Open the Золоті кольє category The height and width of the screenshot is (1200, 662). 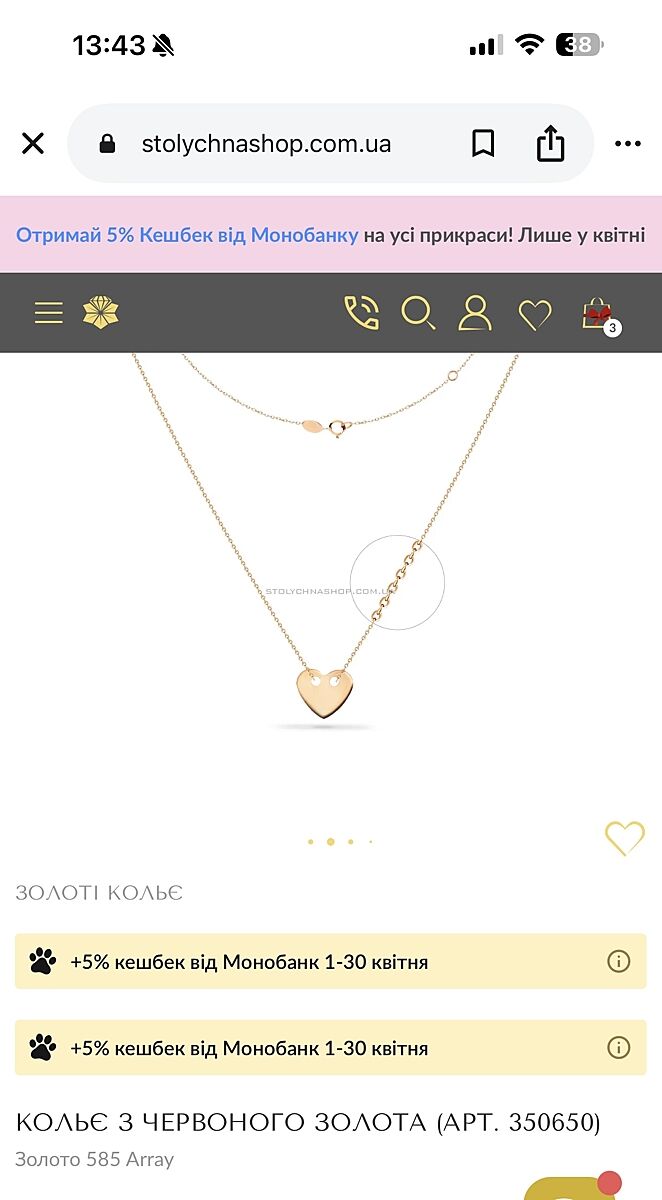99,893
